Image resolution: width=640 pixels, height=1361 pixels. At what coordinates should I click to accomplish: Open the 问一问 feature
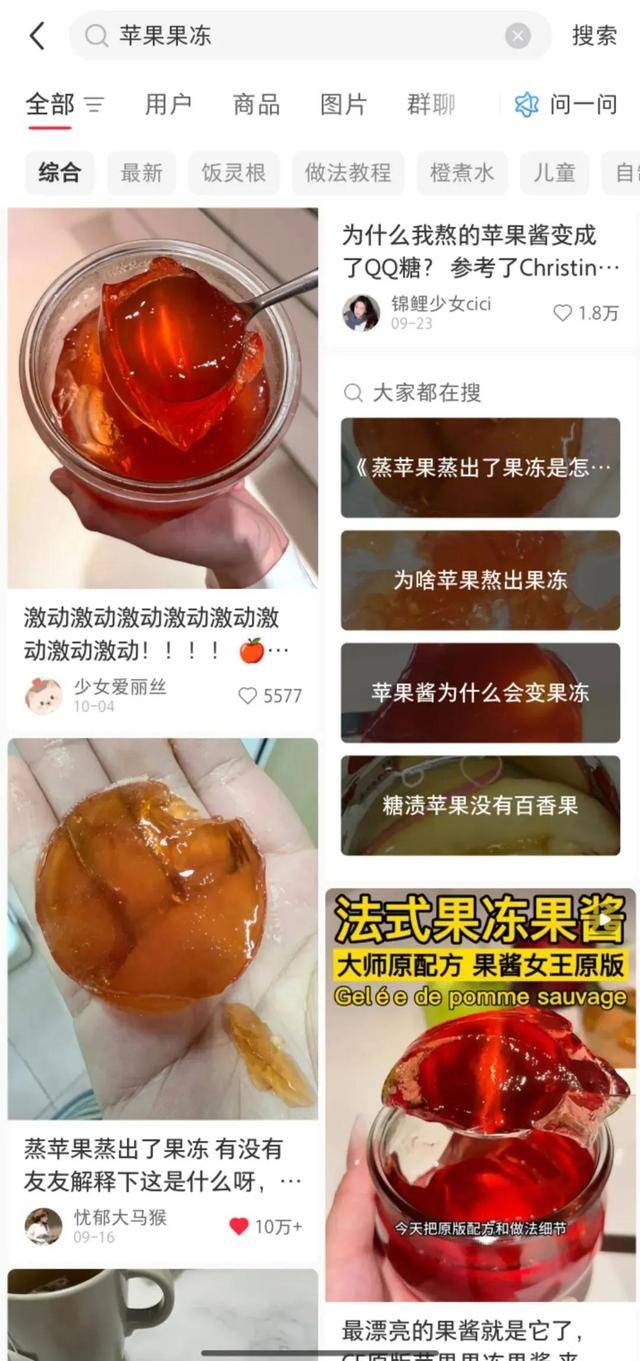[566, 104]
